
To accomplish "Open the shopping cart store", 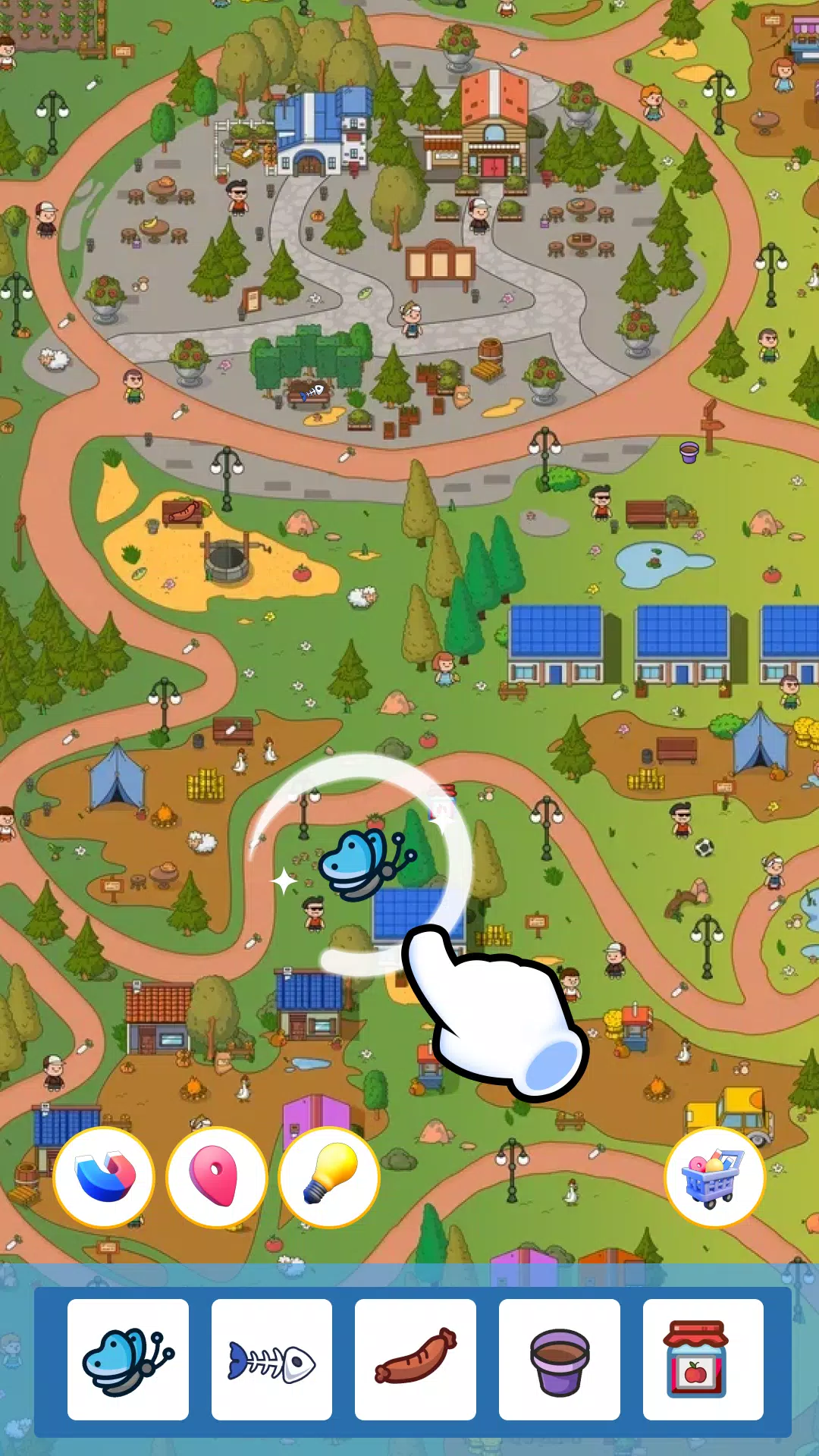I will tap(714, 1177).
